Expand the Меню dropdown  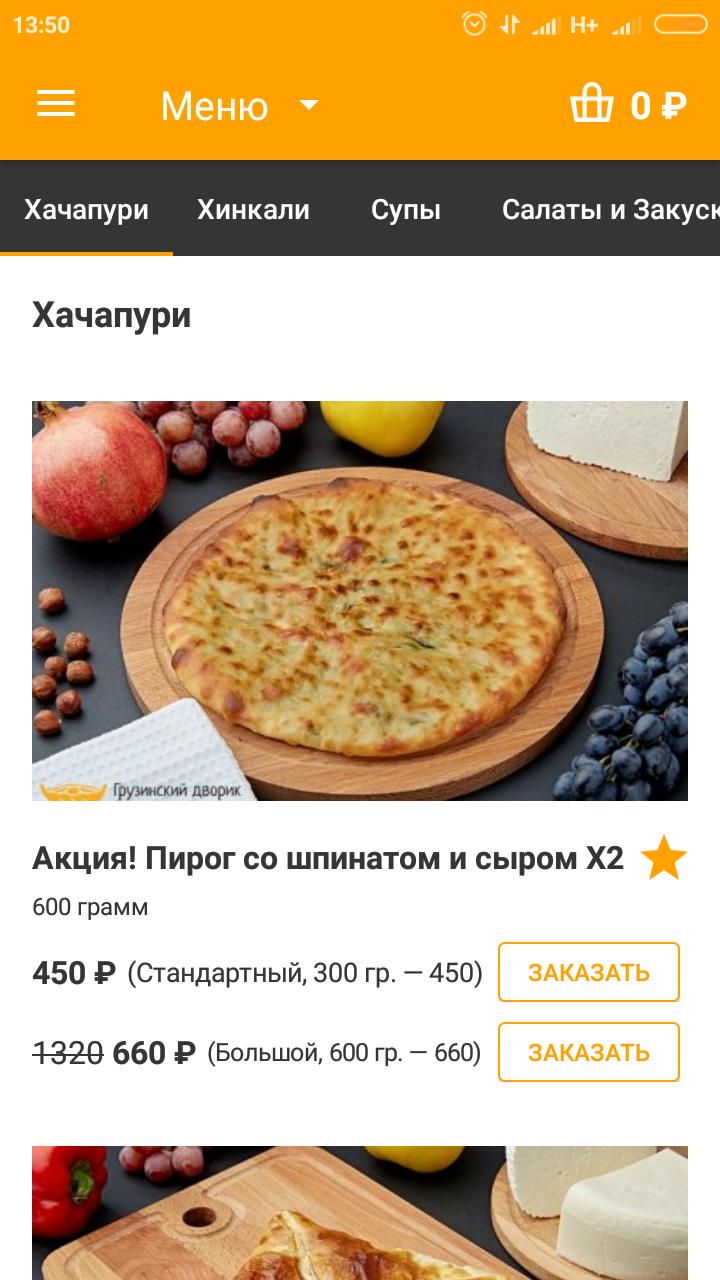click(x=240, y=105)
